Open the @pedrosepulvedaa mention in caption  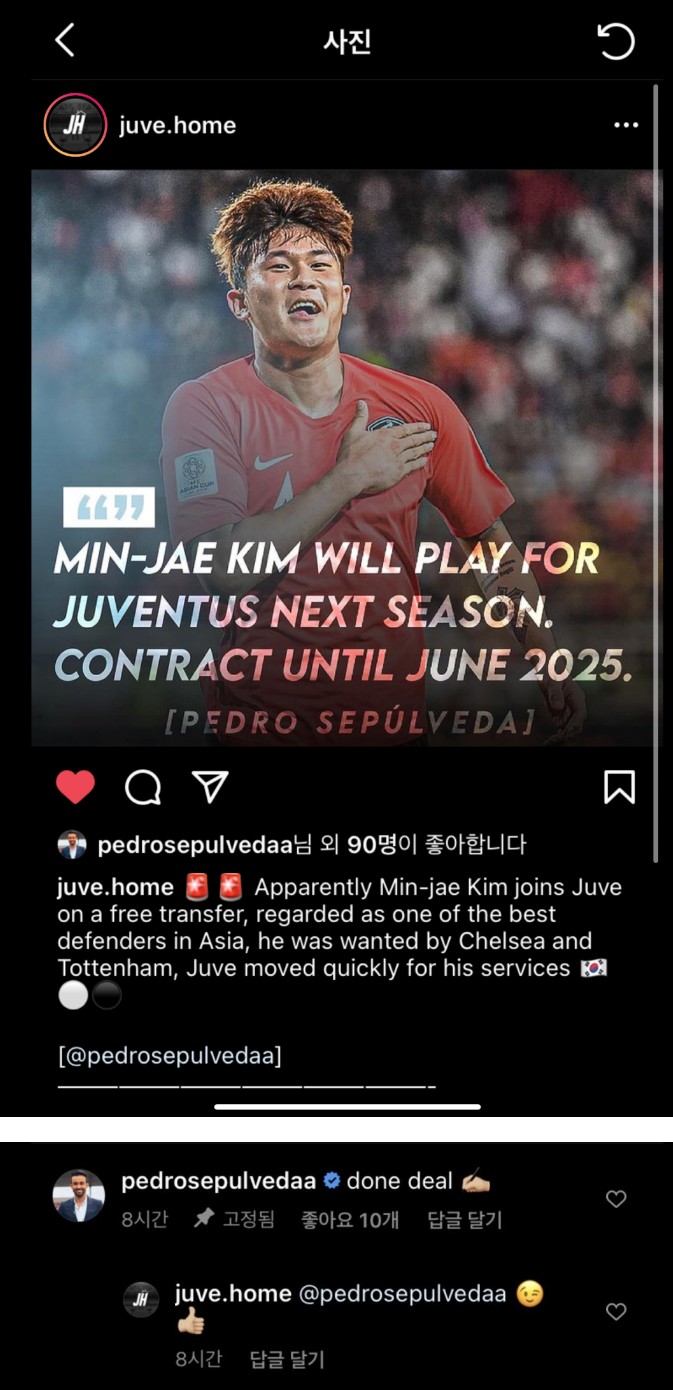(x=170, y=1055)
